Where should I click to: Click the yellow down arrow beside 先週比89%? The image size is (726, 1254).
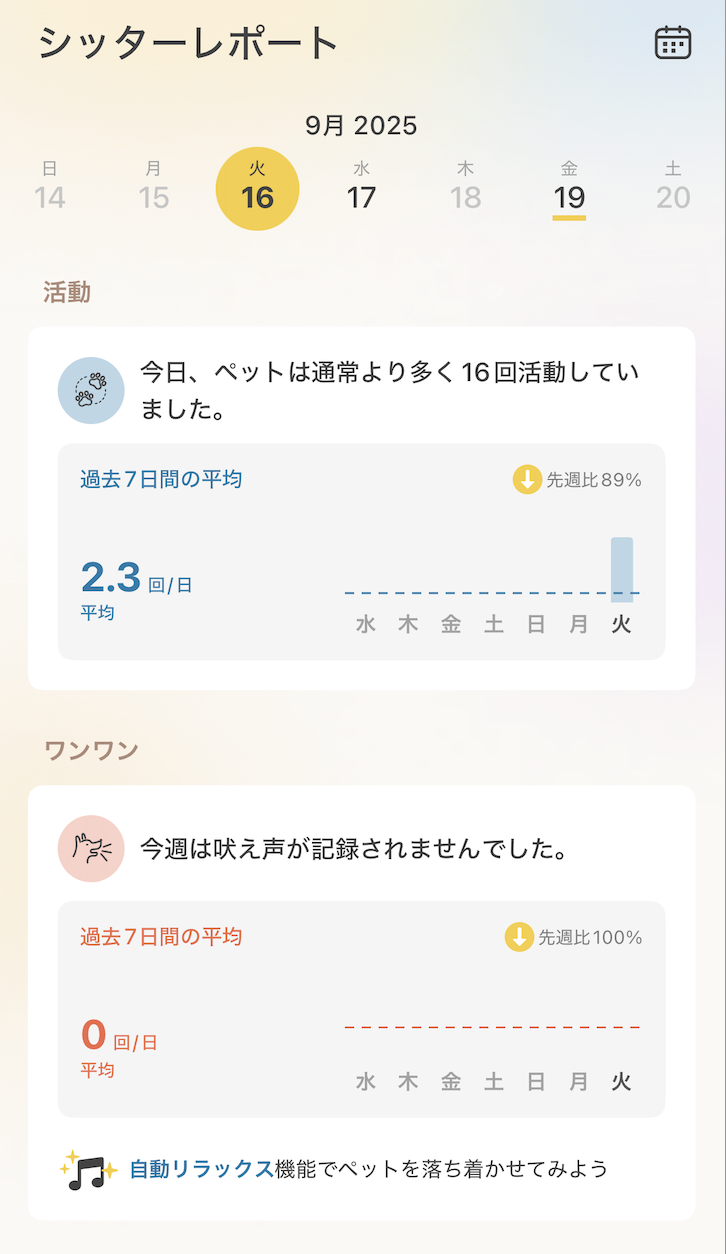pyautogui.click(x=526, y=480)
